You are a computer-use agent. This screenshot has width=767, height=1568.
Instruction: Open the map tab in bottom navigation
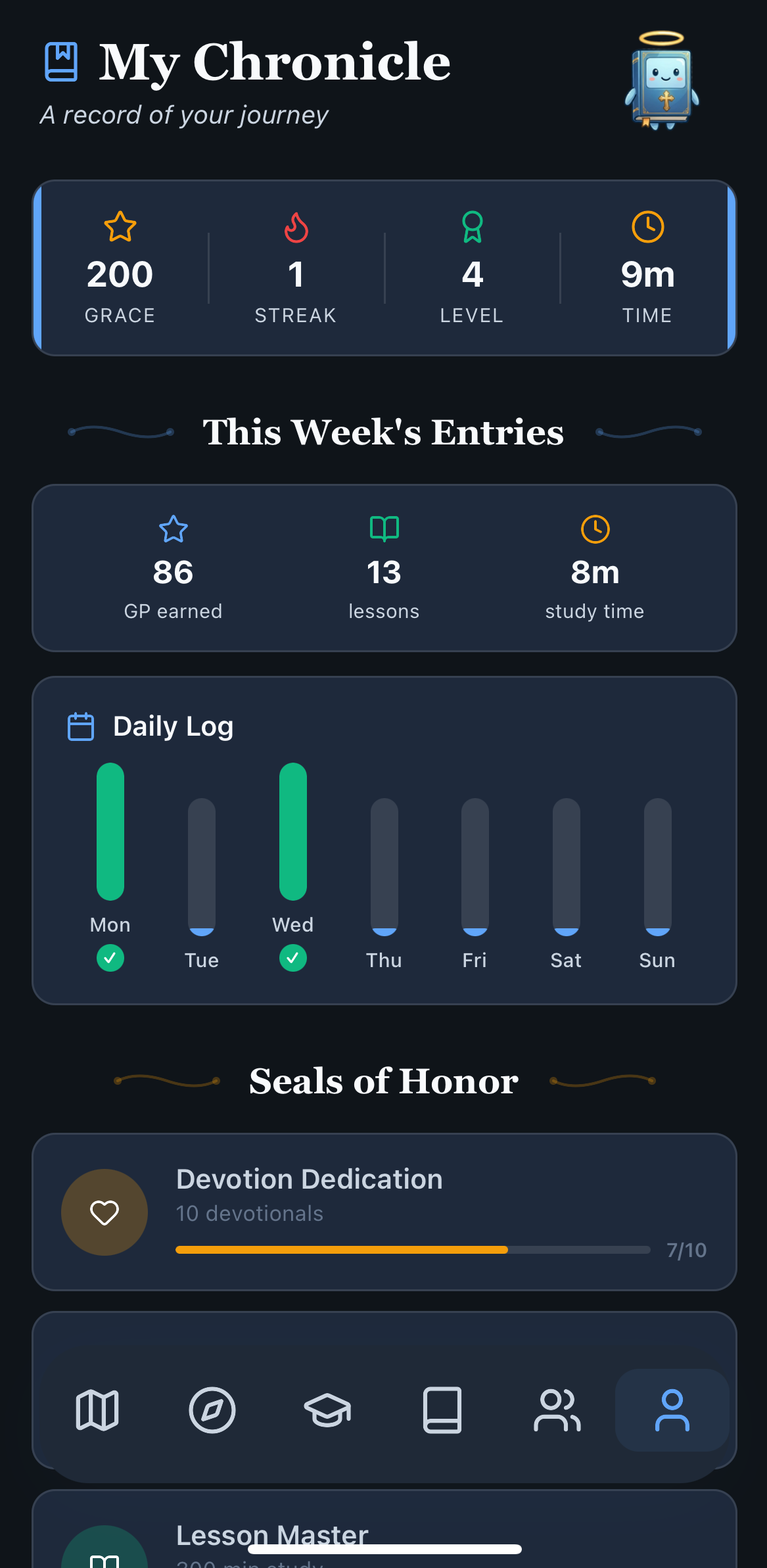96,1410
